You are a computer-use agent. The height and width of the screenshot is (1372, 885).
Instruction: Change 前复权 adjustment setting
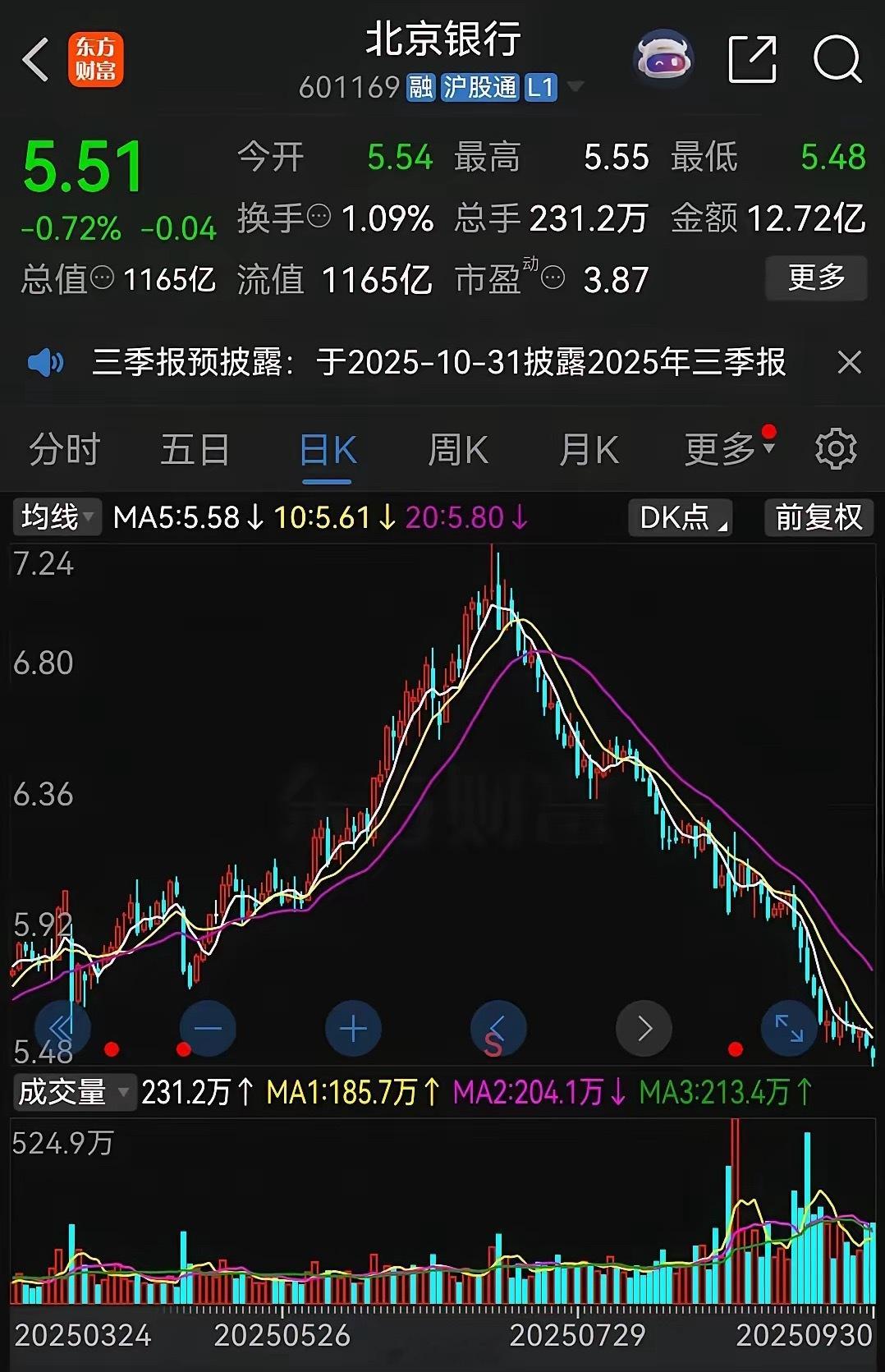tap(819, 517)
